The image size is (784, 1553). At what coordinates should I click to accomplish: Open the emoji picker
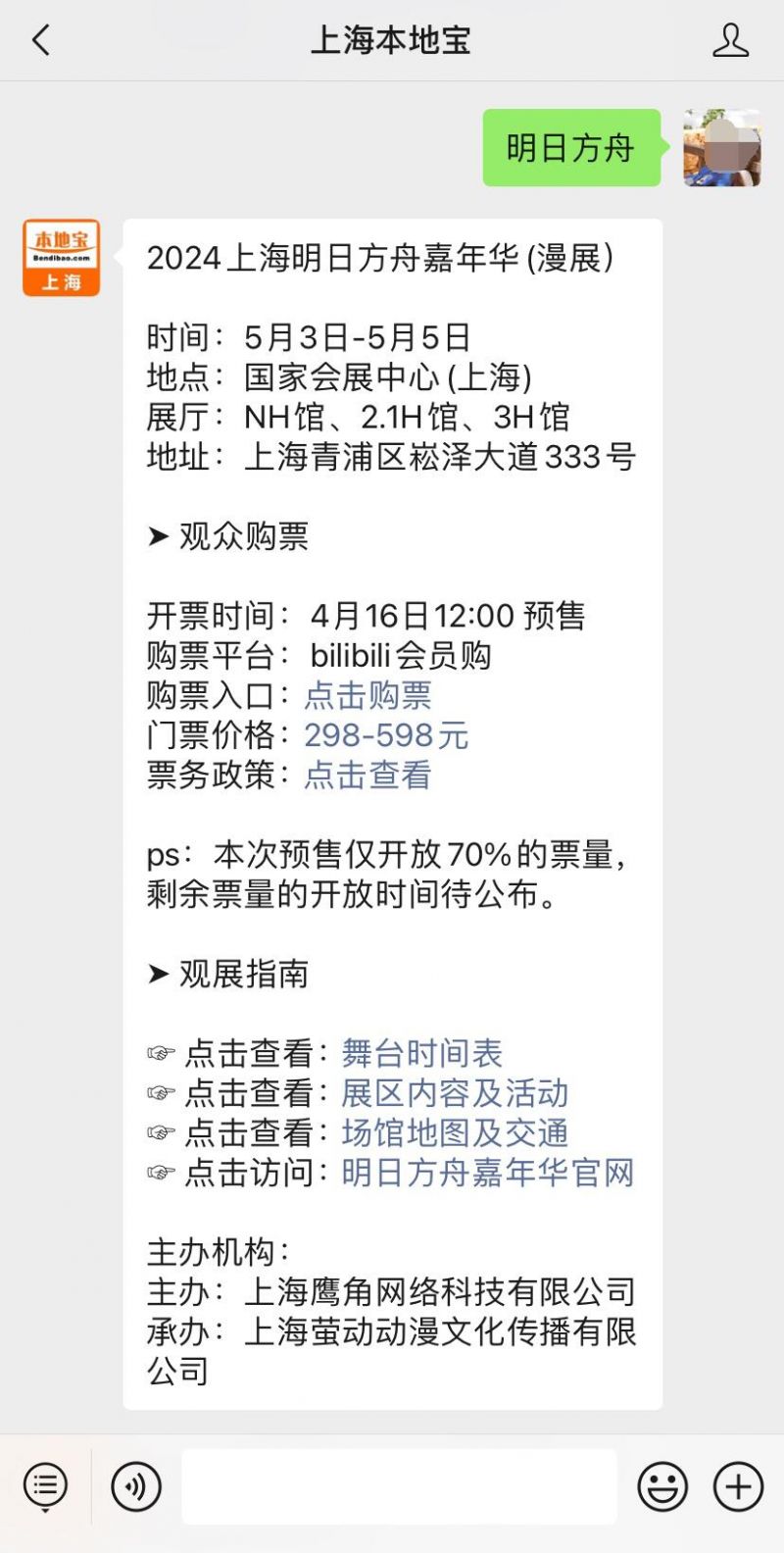(x=662, y=1487)
